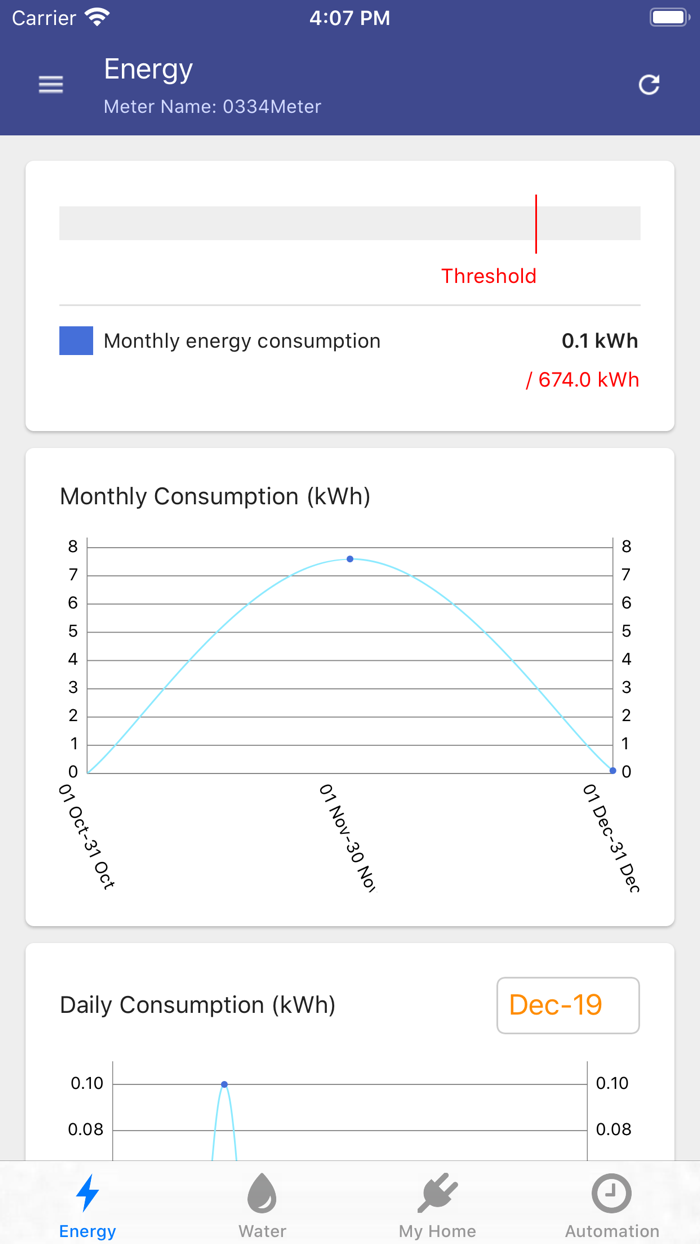
Task: Select the Energy tab
Action: click(x=88, y=1205)
